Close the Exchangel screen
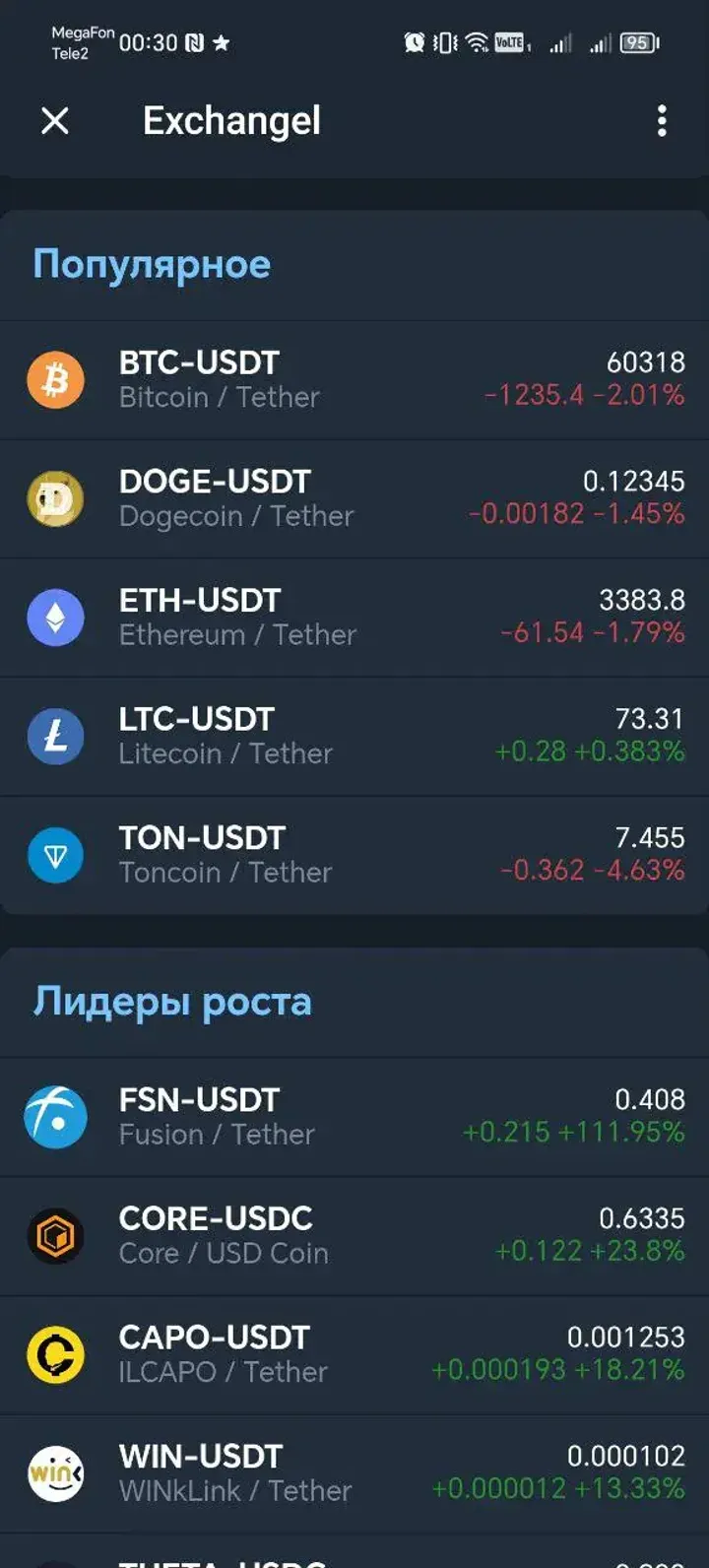Viewport: 709px width, 1568px height. coord(55,121)
